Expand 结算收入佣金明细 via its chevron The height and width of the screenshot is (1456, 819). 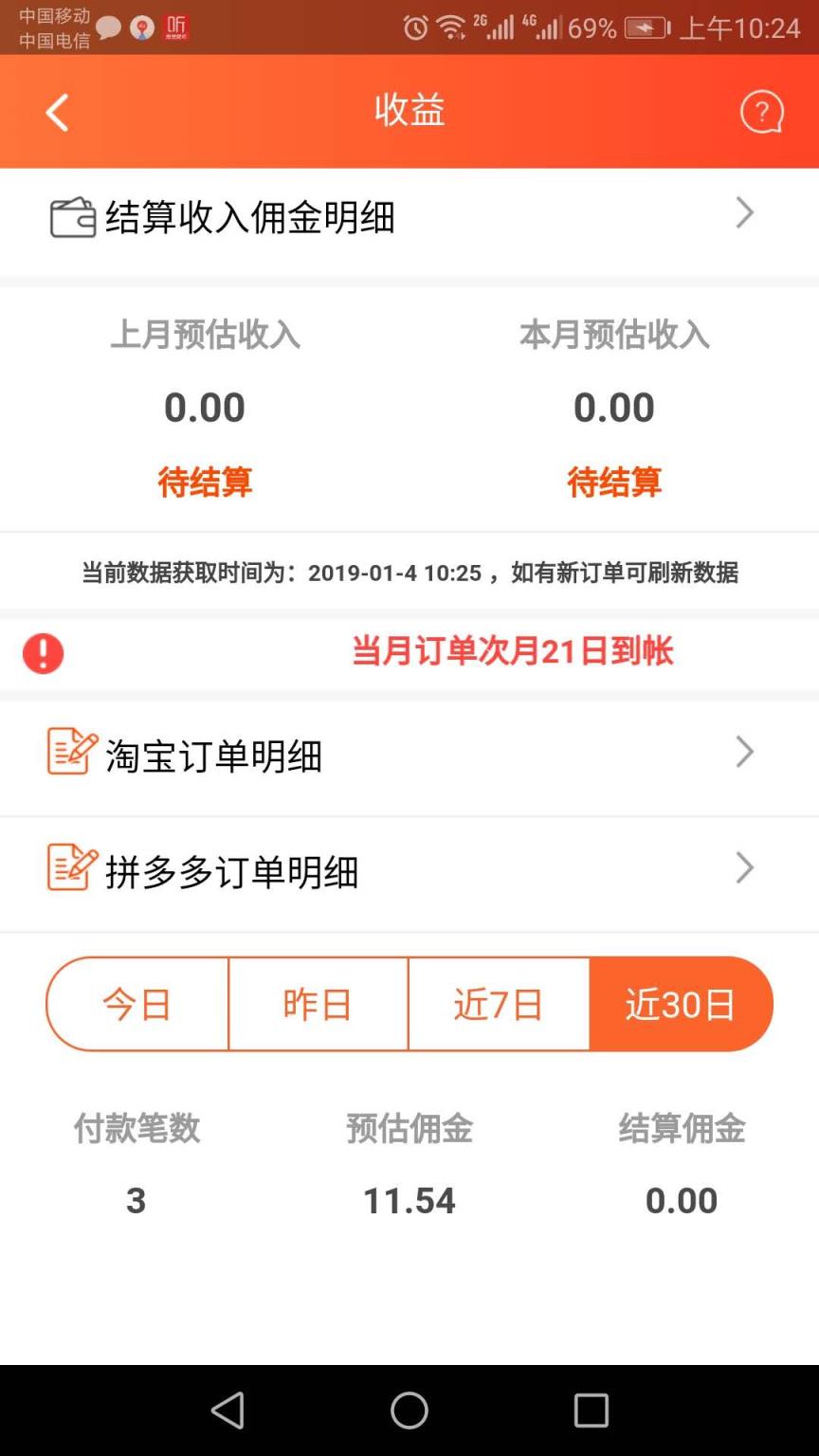point(745,214)
